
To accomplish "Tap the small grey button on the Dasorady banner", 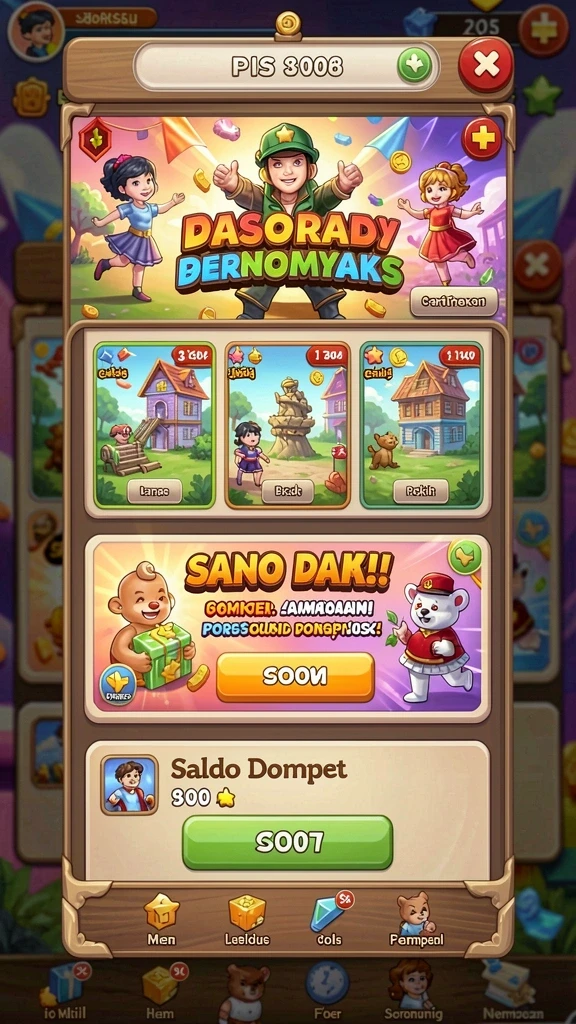I will click(x=454, y=302).
